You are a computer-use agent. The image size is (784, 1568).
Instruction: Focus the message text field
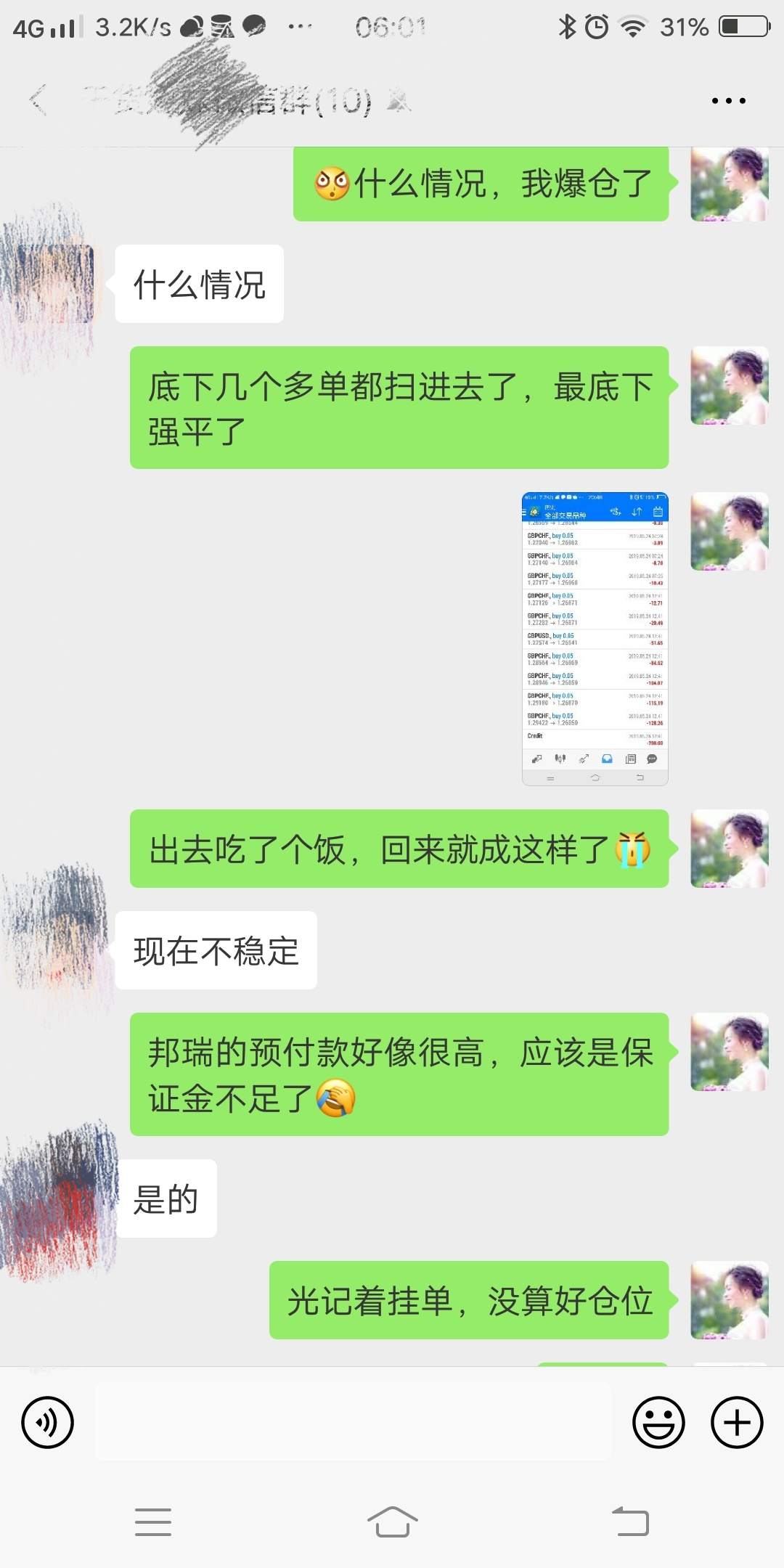(x=354, y=1422)
